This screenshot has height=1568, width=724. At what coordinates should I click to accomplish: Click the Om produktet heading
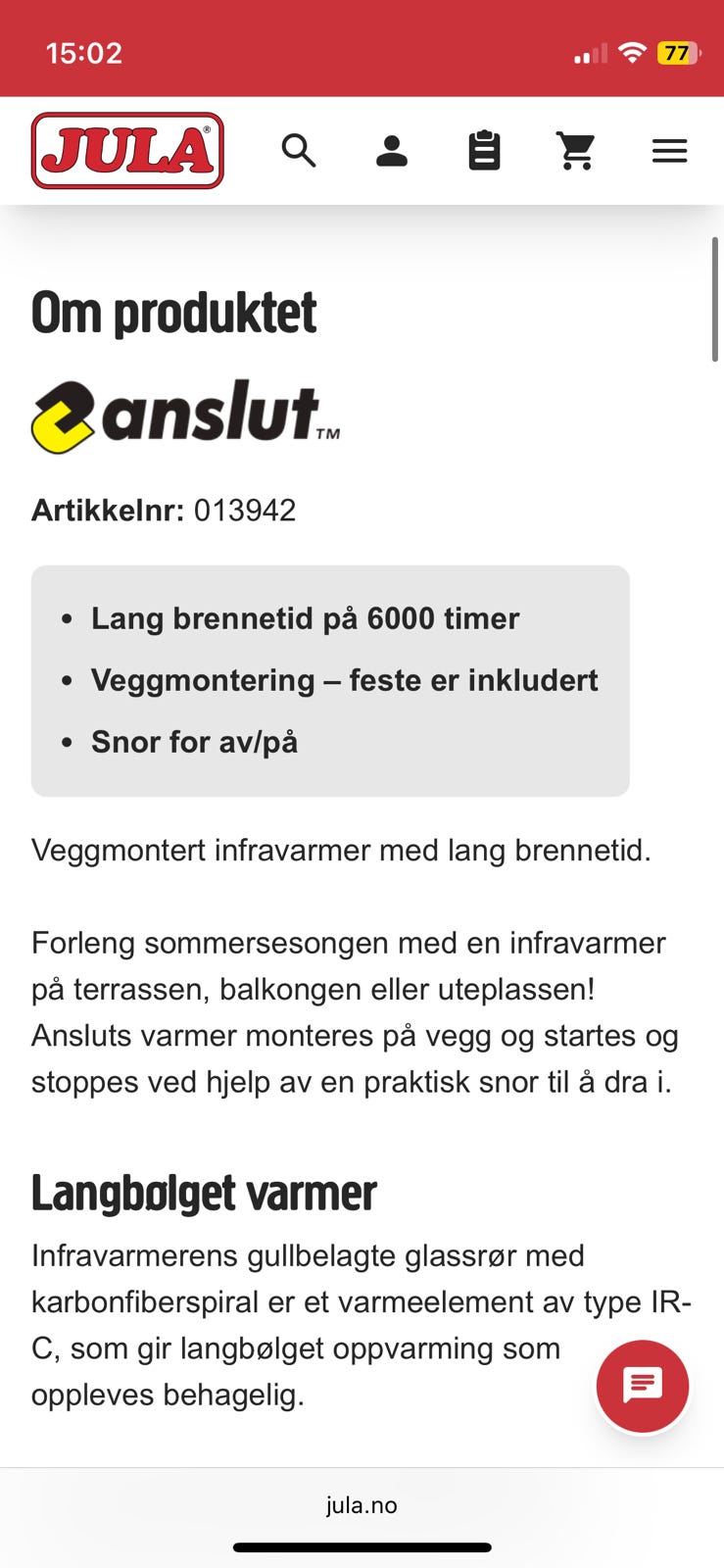pos(173,312)
